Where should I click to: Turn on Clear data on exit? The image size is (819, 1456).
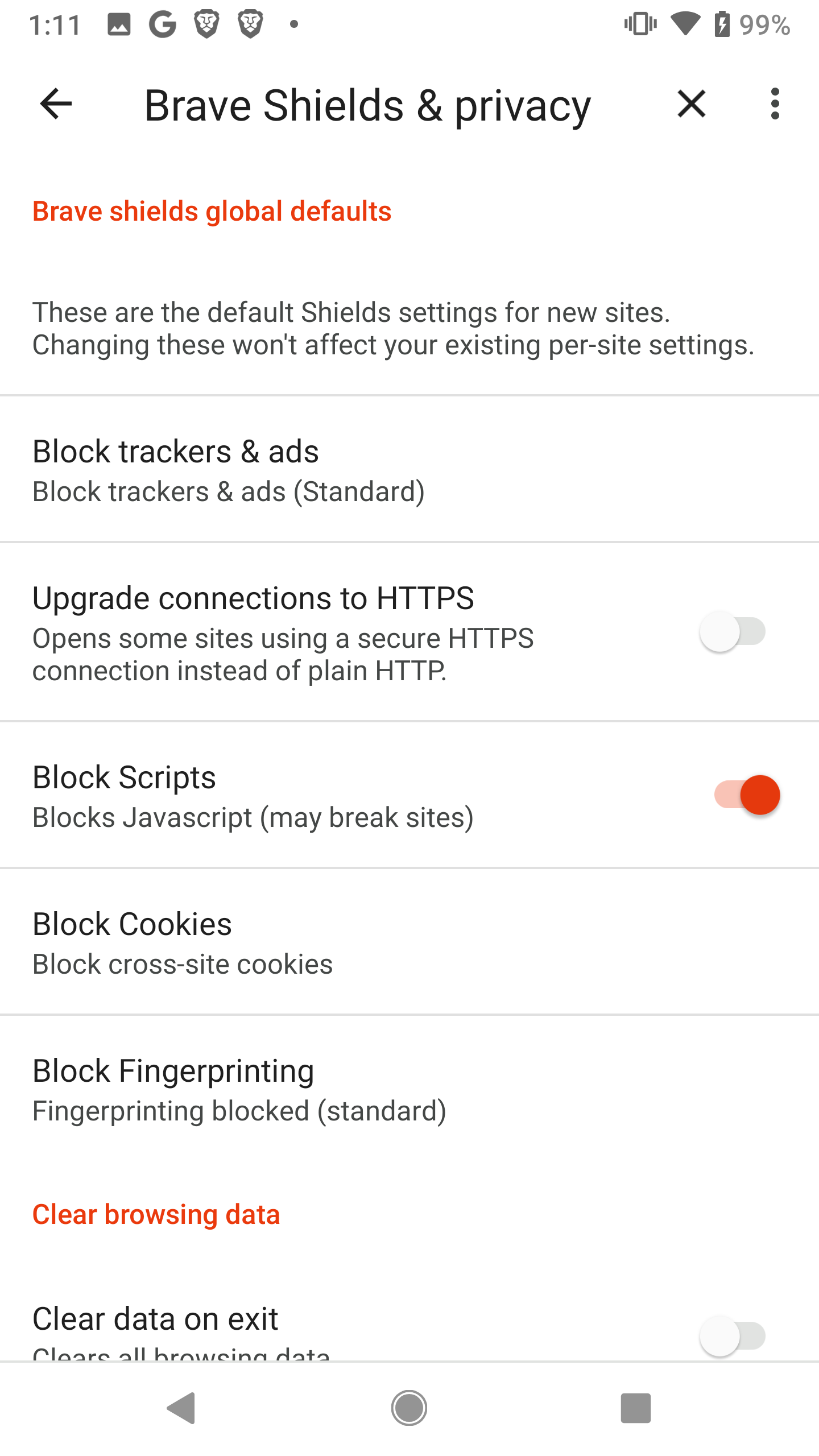[734, 1335]
